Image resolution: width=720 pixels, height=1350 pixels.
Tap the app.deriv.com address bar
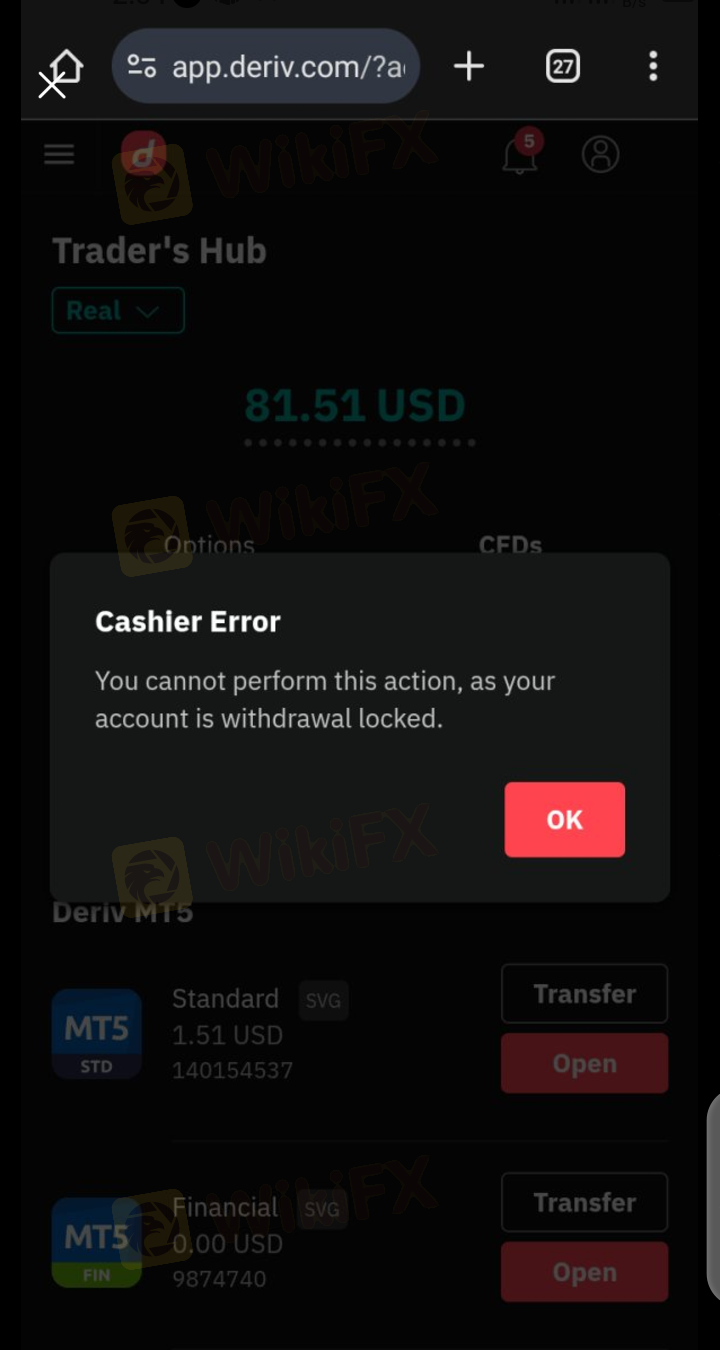(x=266, y=67)
